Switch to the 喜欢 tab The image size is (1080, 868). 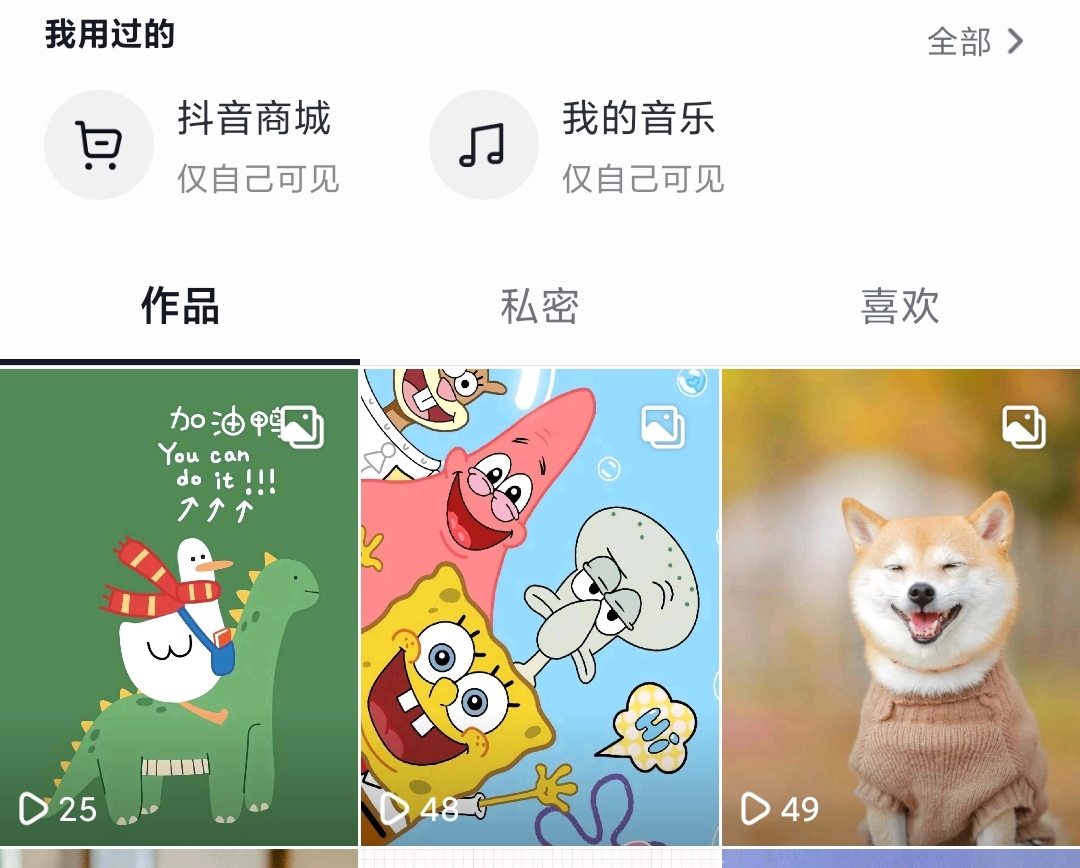click(x=900, y=306)
